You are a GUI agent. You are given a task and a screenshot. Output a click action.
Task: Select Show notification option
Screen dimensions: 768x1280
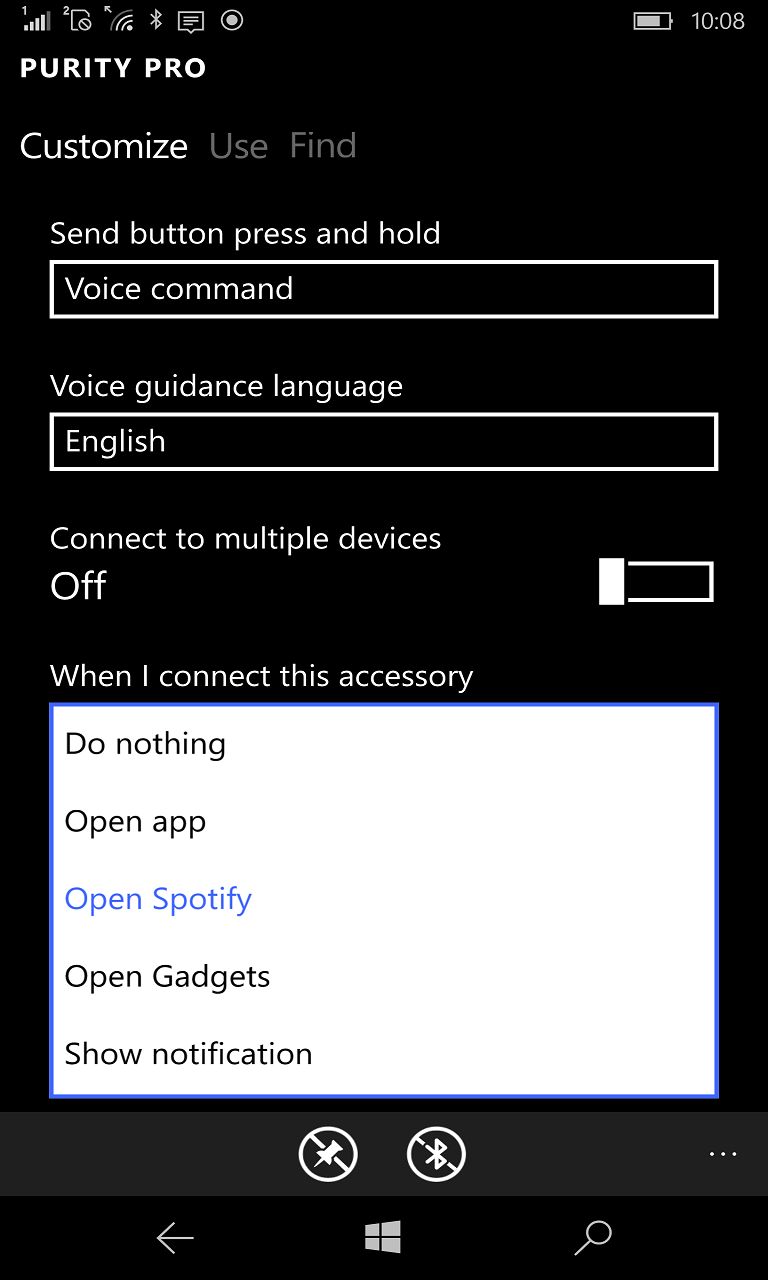pyautogui.click(x=383, y=1054)
